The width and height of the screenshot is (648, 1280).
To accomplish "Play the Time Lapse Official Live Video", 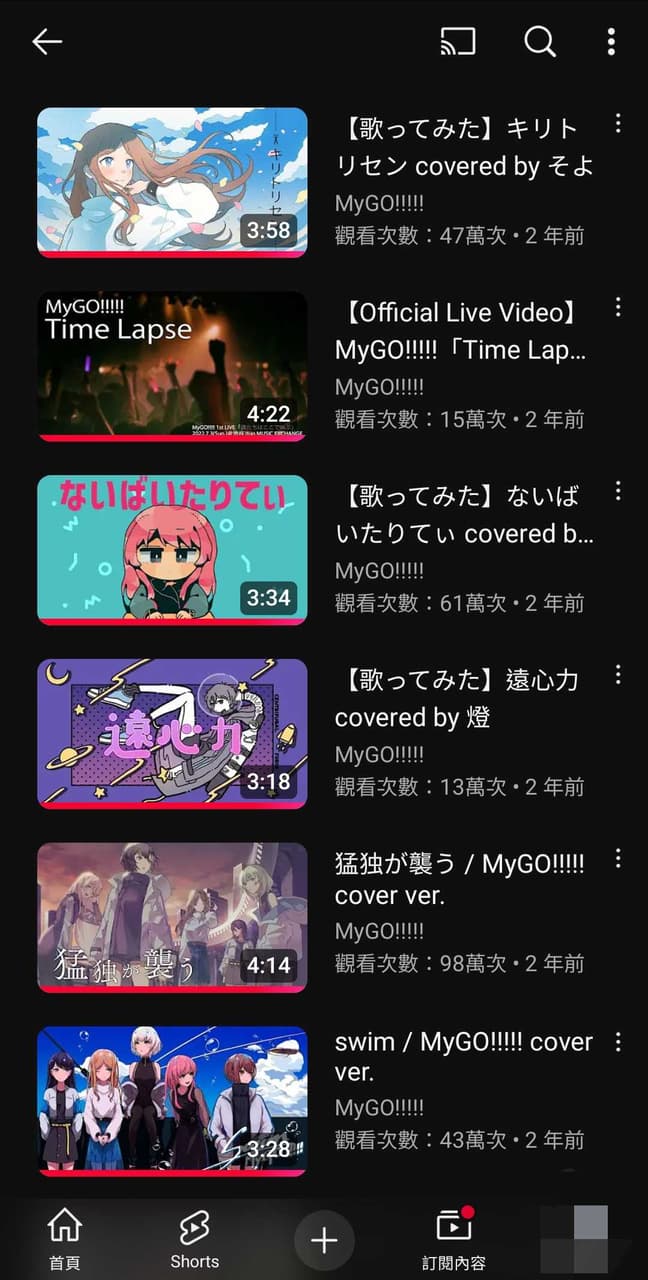I will pyautogui.click(x=172, y=366).
